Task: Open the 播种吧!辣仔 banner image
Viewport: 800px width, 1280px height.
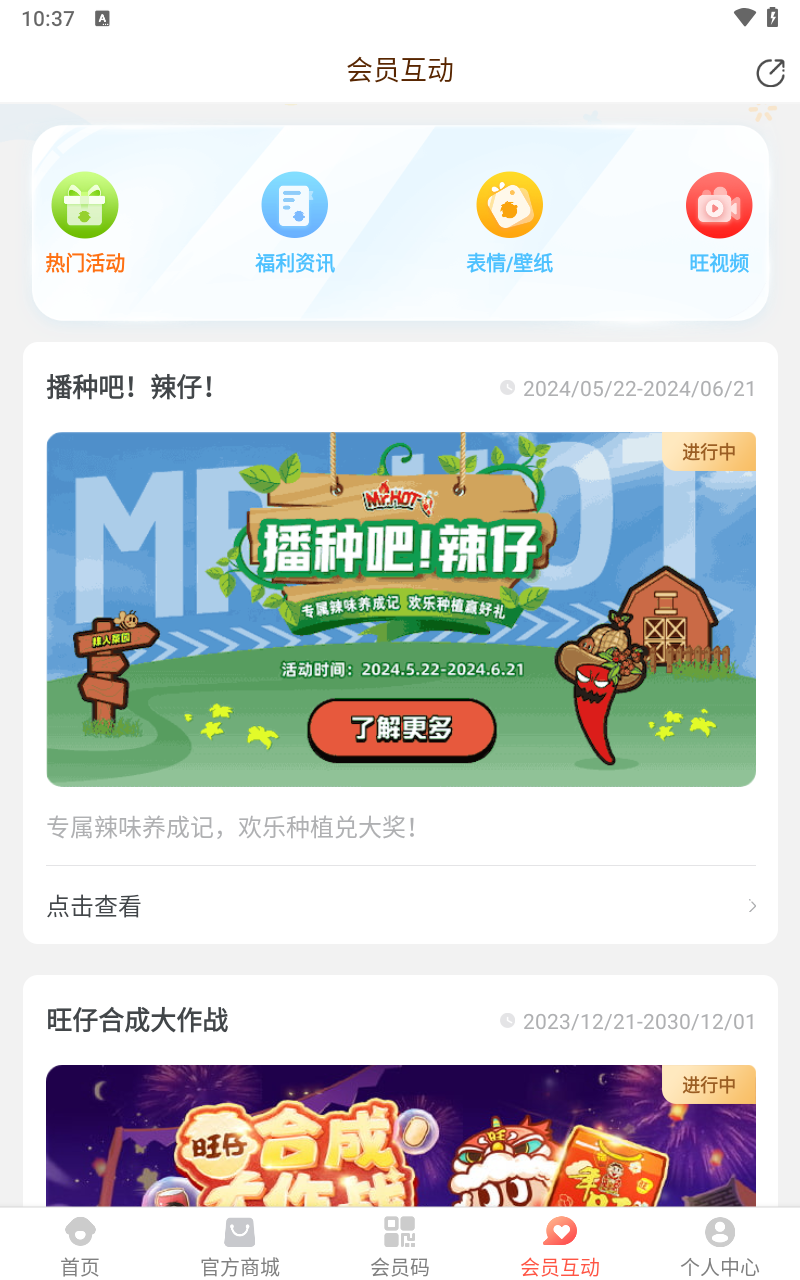Action: click(400, 608)
